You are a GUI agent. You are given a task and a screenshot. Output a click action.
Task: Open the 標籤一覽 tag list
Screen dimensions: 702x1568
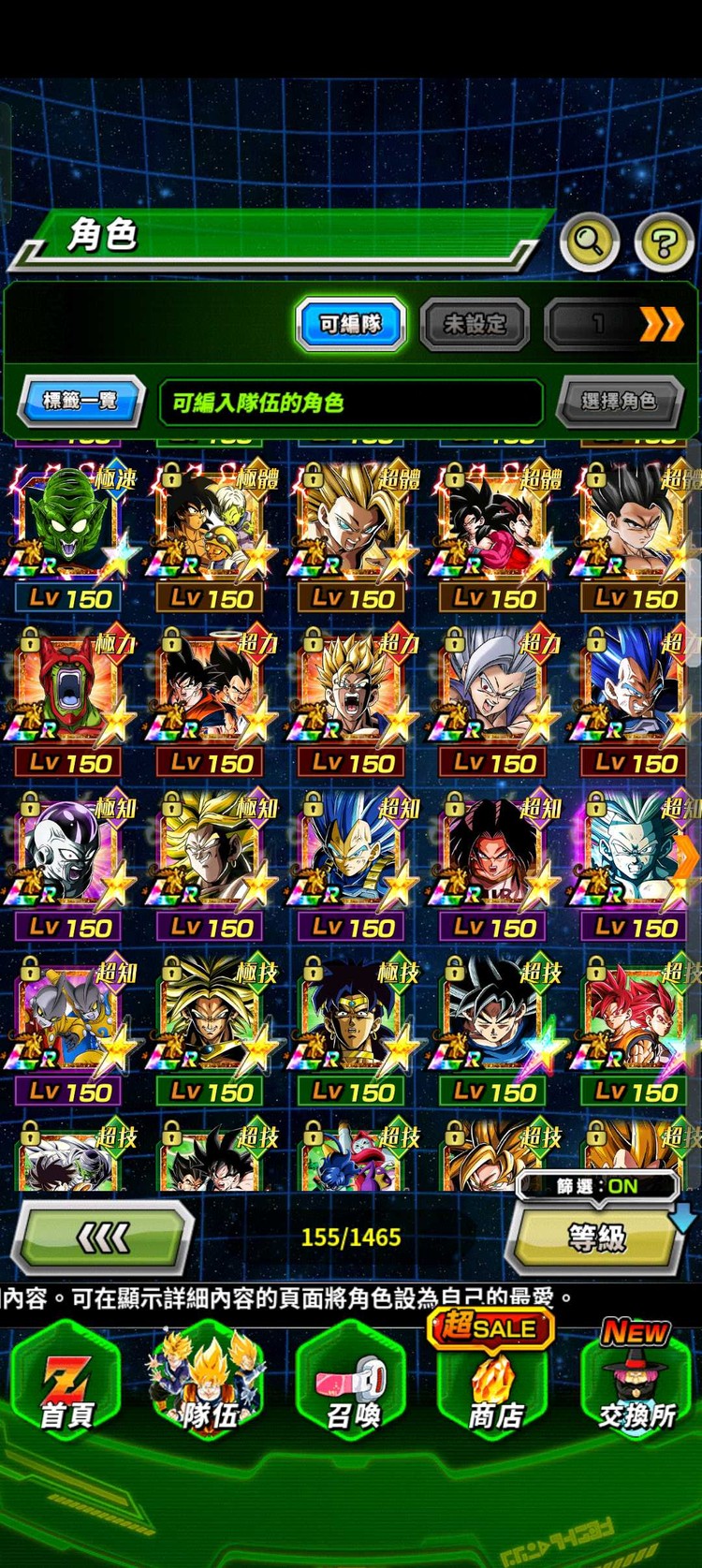pos(81,402)
